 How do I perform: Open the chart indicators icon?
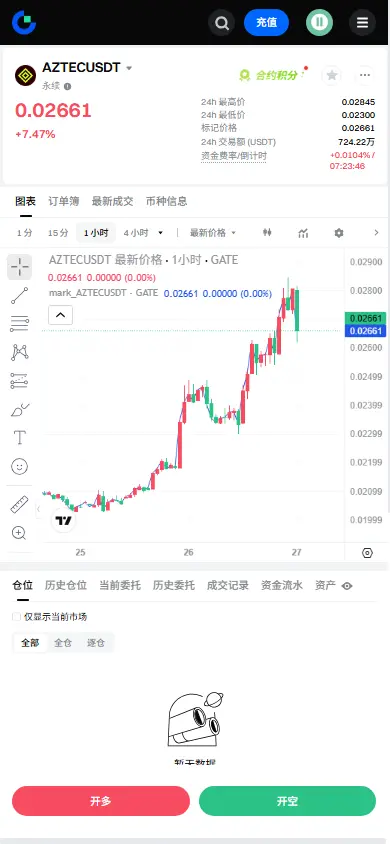click(303, 233)
